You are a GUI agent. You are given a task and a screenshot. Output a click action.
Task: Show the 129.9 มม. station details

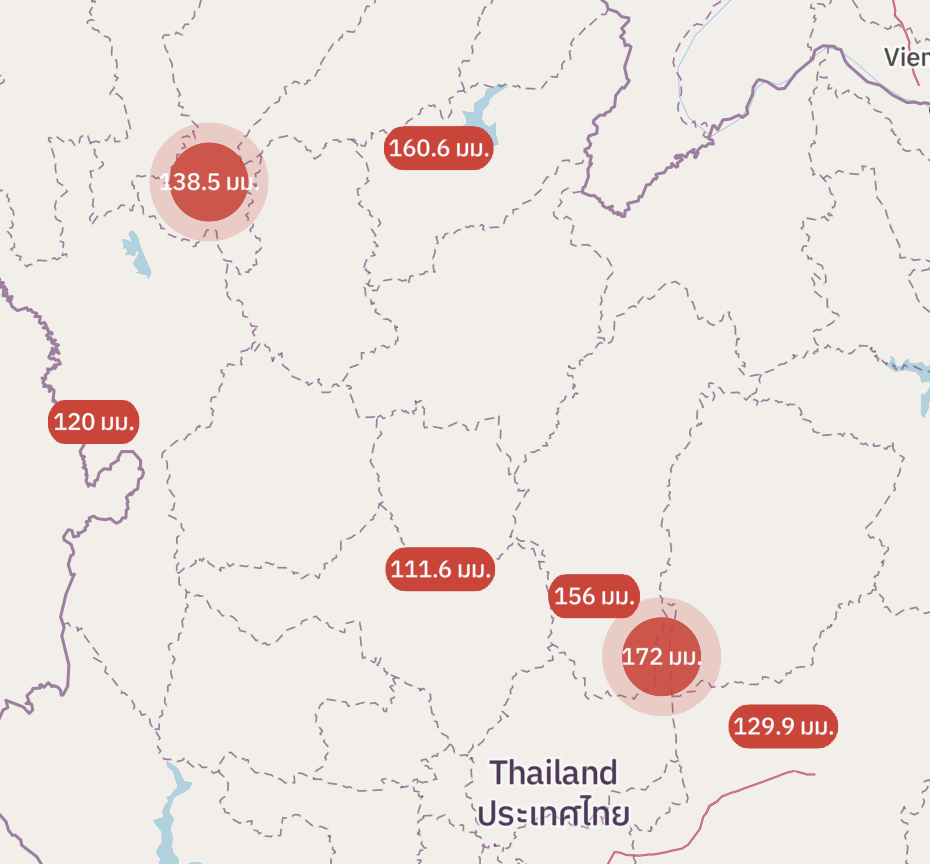tap(783, 726)
